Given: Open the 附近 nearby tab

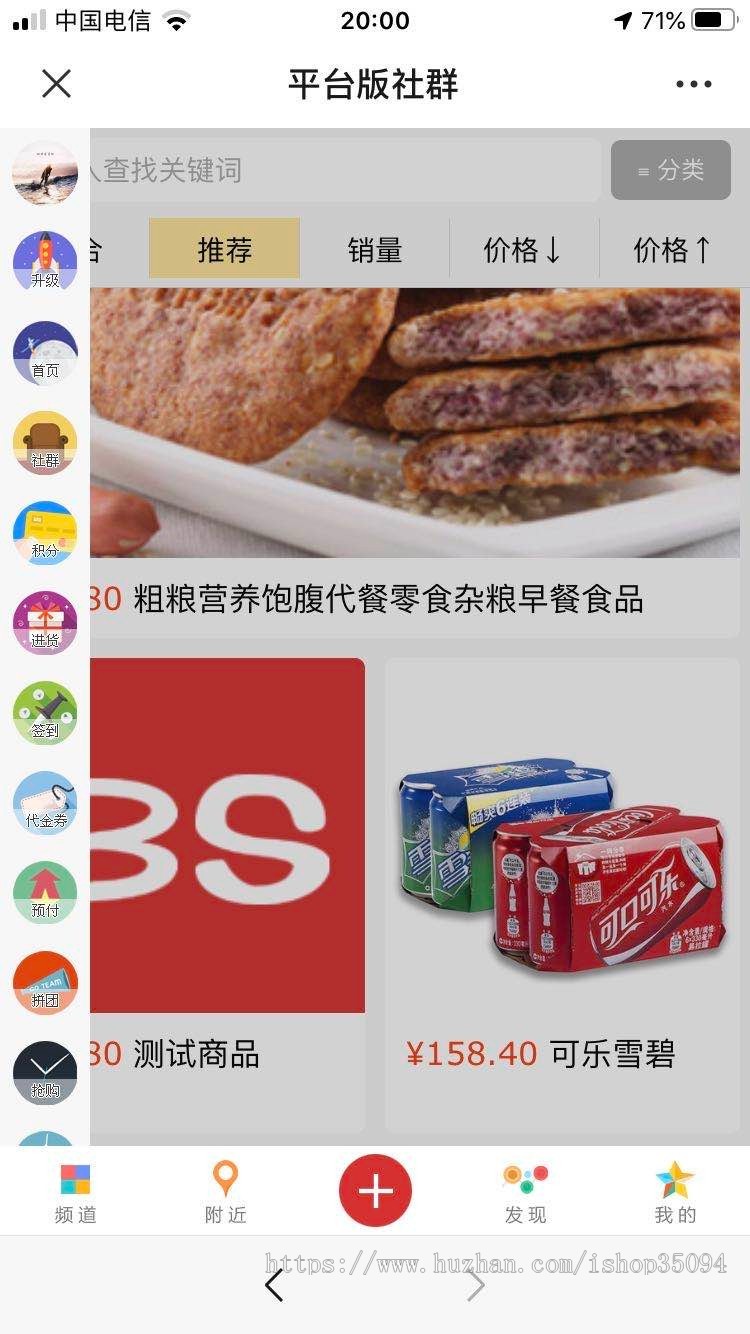Looking at the screenshot, I should pyautogui.click(x=223, y=1190).
